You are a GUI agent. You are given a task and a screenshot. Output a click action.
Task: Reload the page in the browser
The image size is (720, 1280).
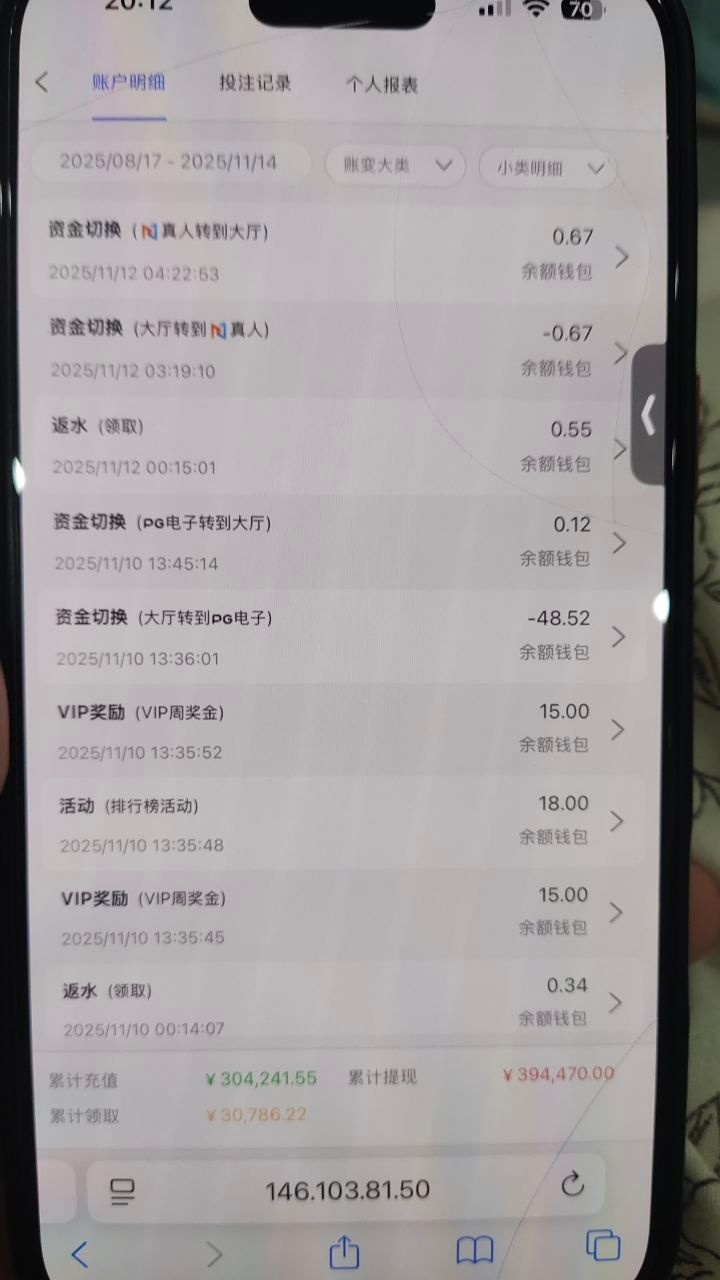tap(572, 1186)
